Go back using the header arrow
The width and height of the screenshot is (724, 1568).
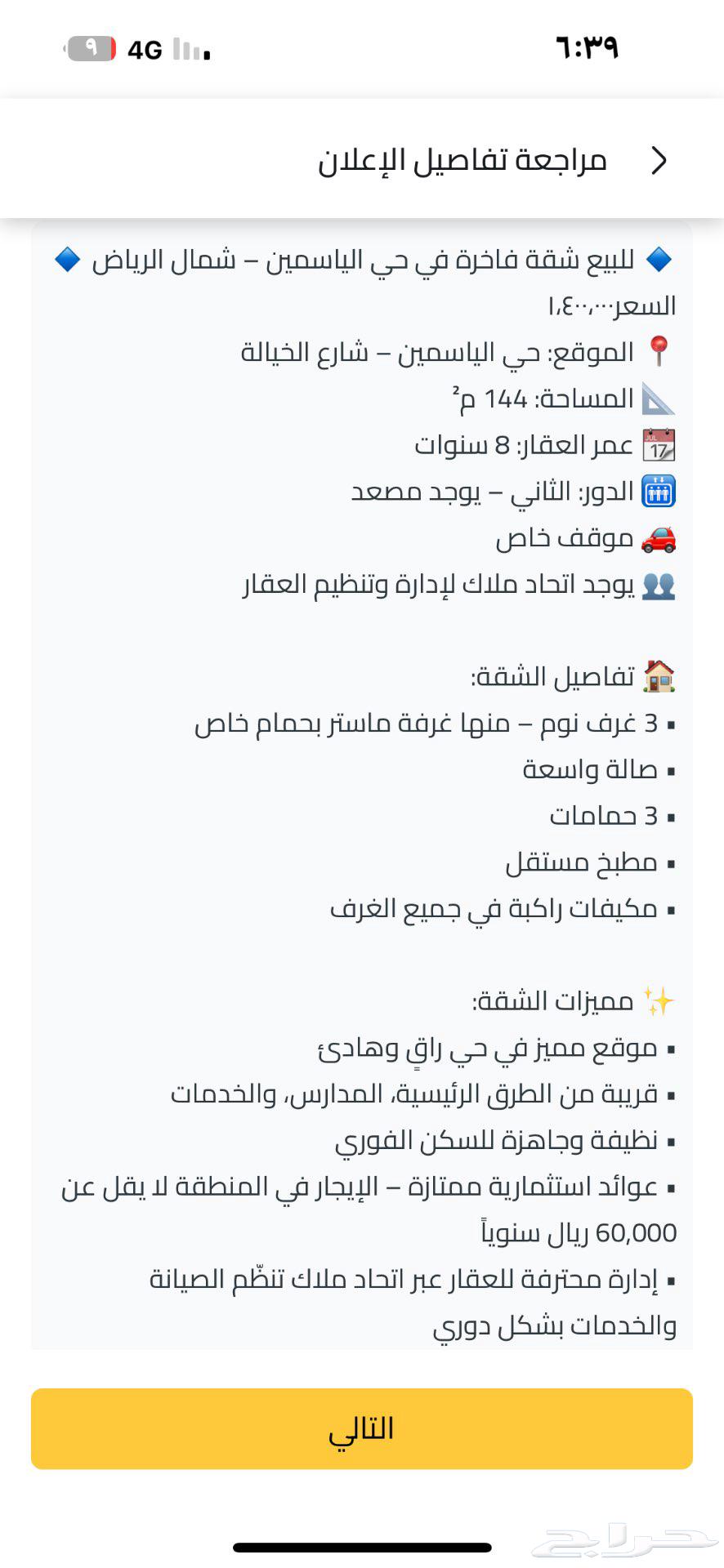pos(659,161)
